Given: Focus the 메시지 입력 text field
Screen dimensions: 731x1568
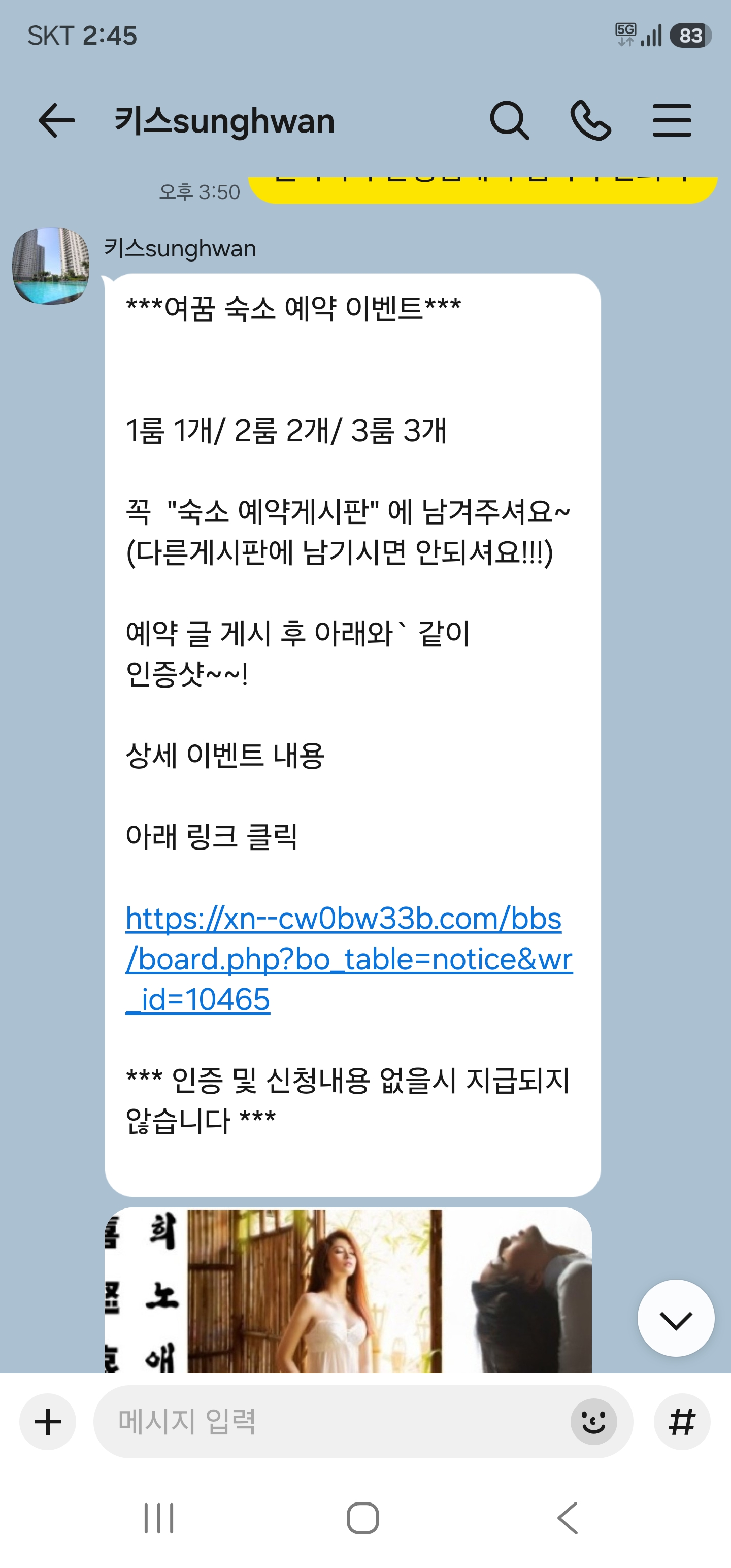Looking at the screenshot, I should (x=331, y=1422).
